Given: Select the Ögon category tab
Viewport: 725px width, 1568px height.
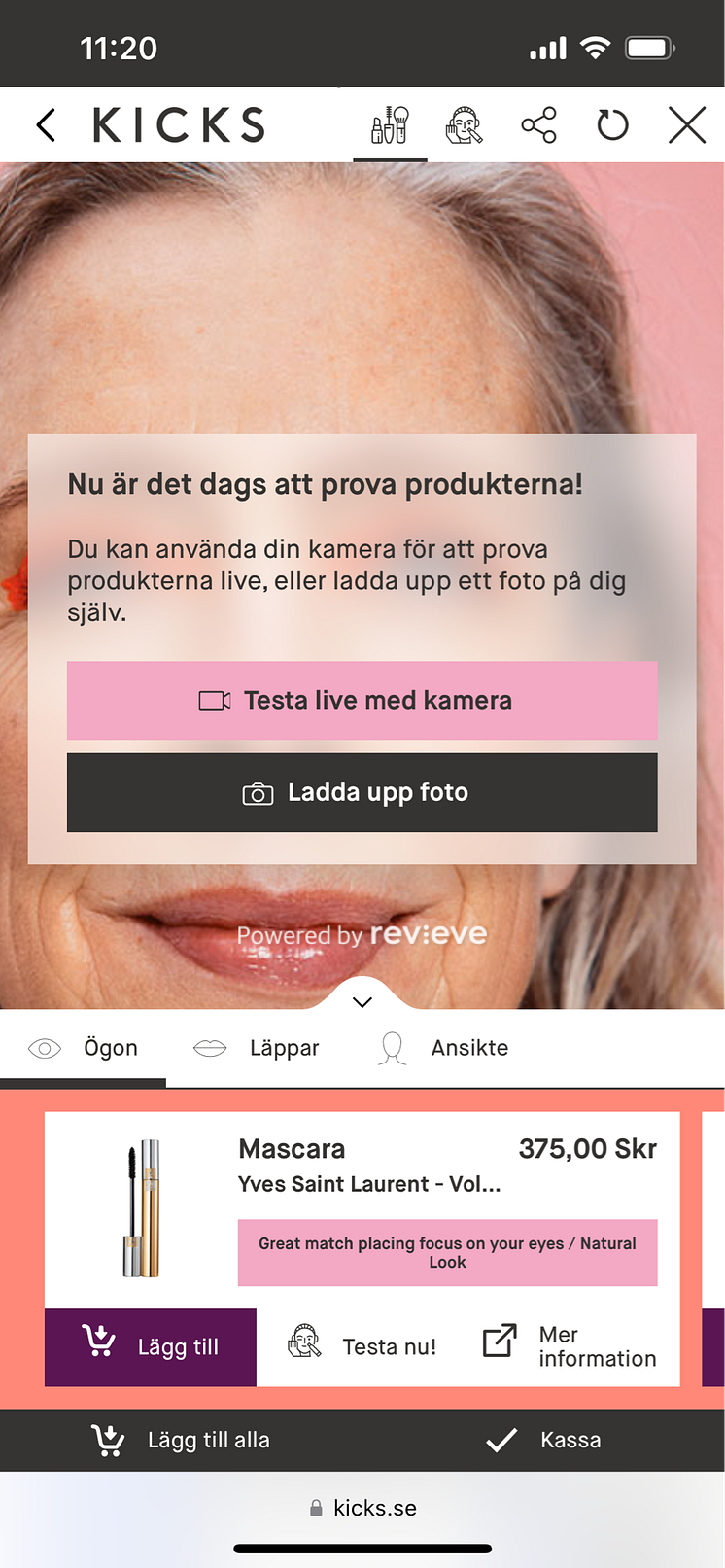Looking at the screenshot, I should (x=84, y=1048).
